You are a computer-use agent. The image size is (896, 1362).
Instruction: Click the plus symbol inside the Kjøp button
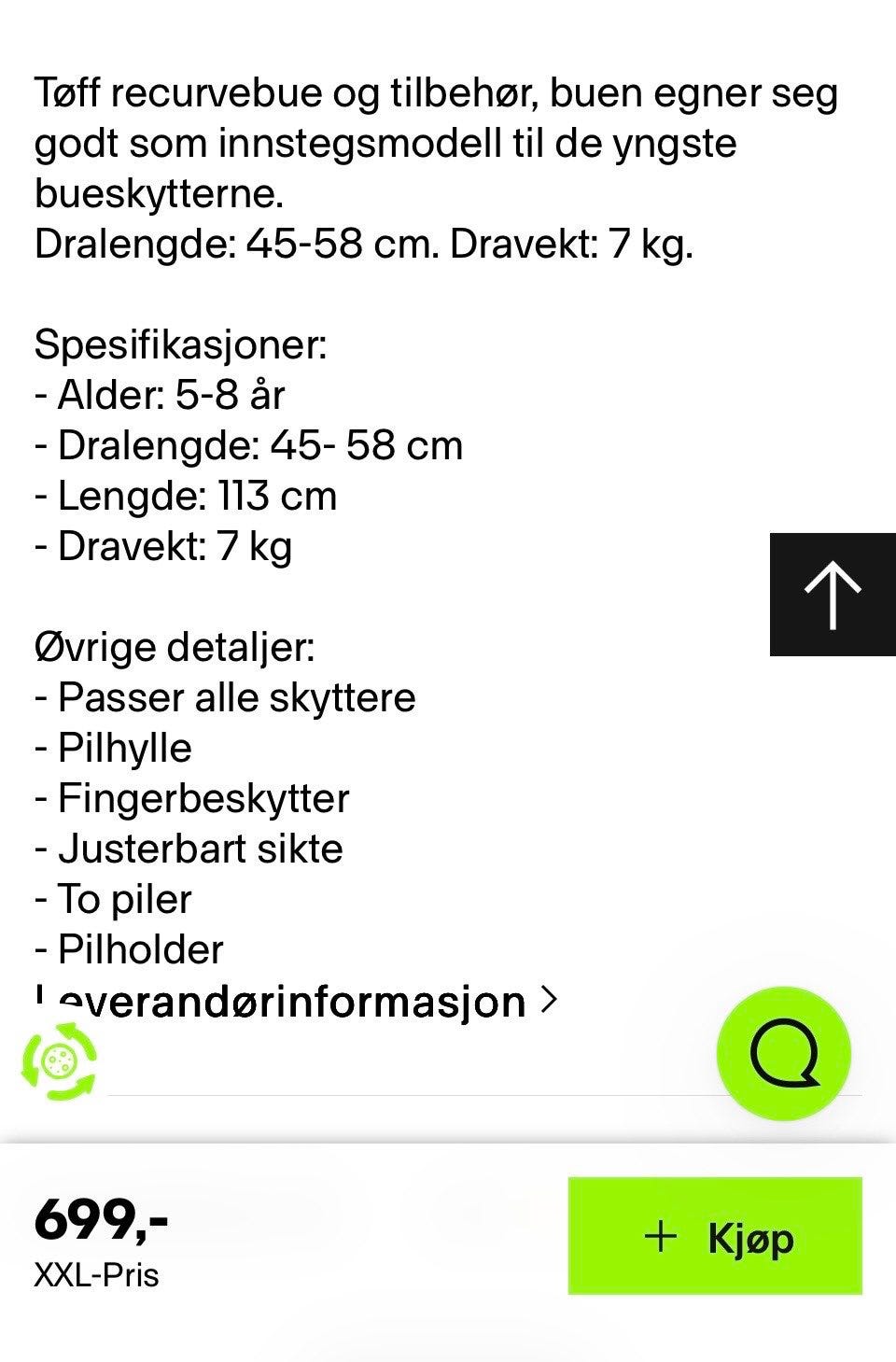point(662,1239)
